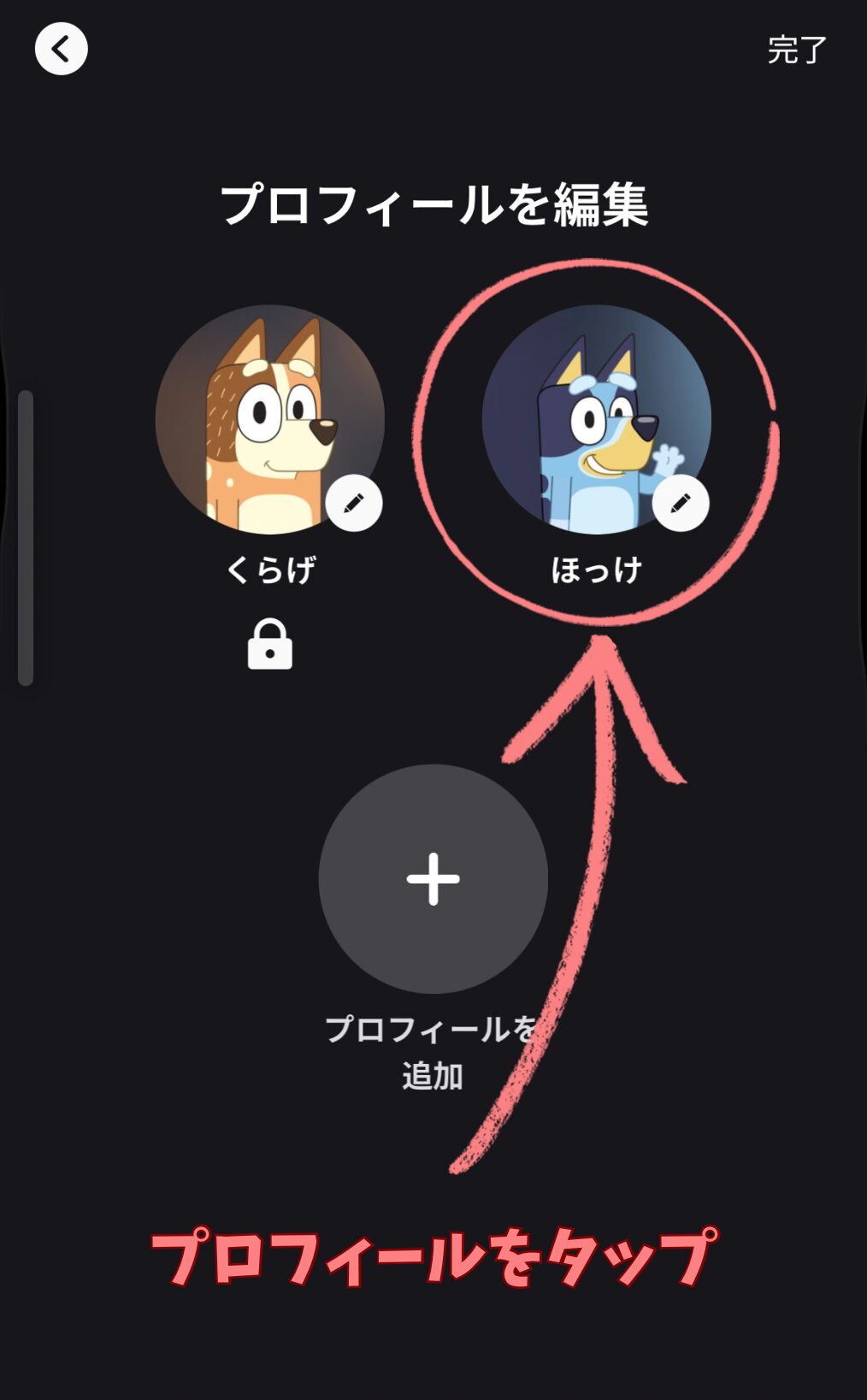Viewport: 867px width, 1400px height.
Task: Add a new profile with the plus button
Action: [x=433, y=878]
